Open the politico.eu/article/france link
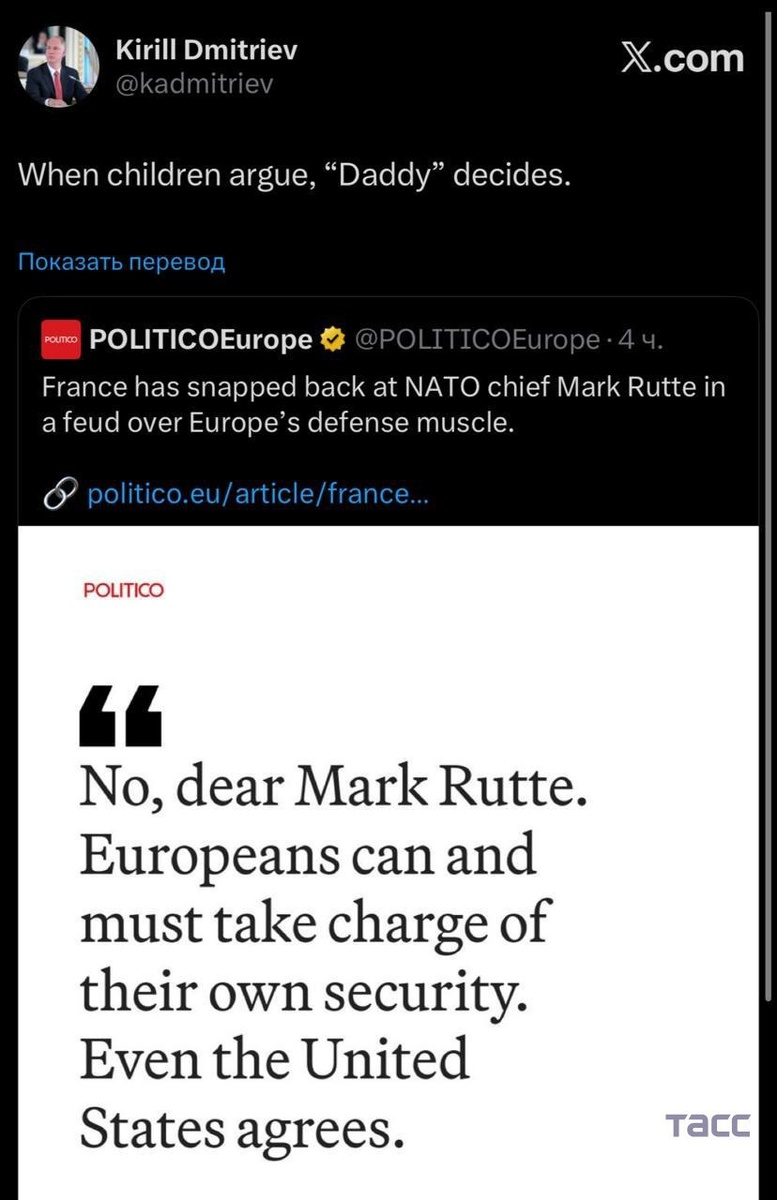 click(x=258, y=494)
